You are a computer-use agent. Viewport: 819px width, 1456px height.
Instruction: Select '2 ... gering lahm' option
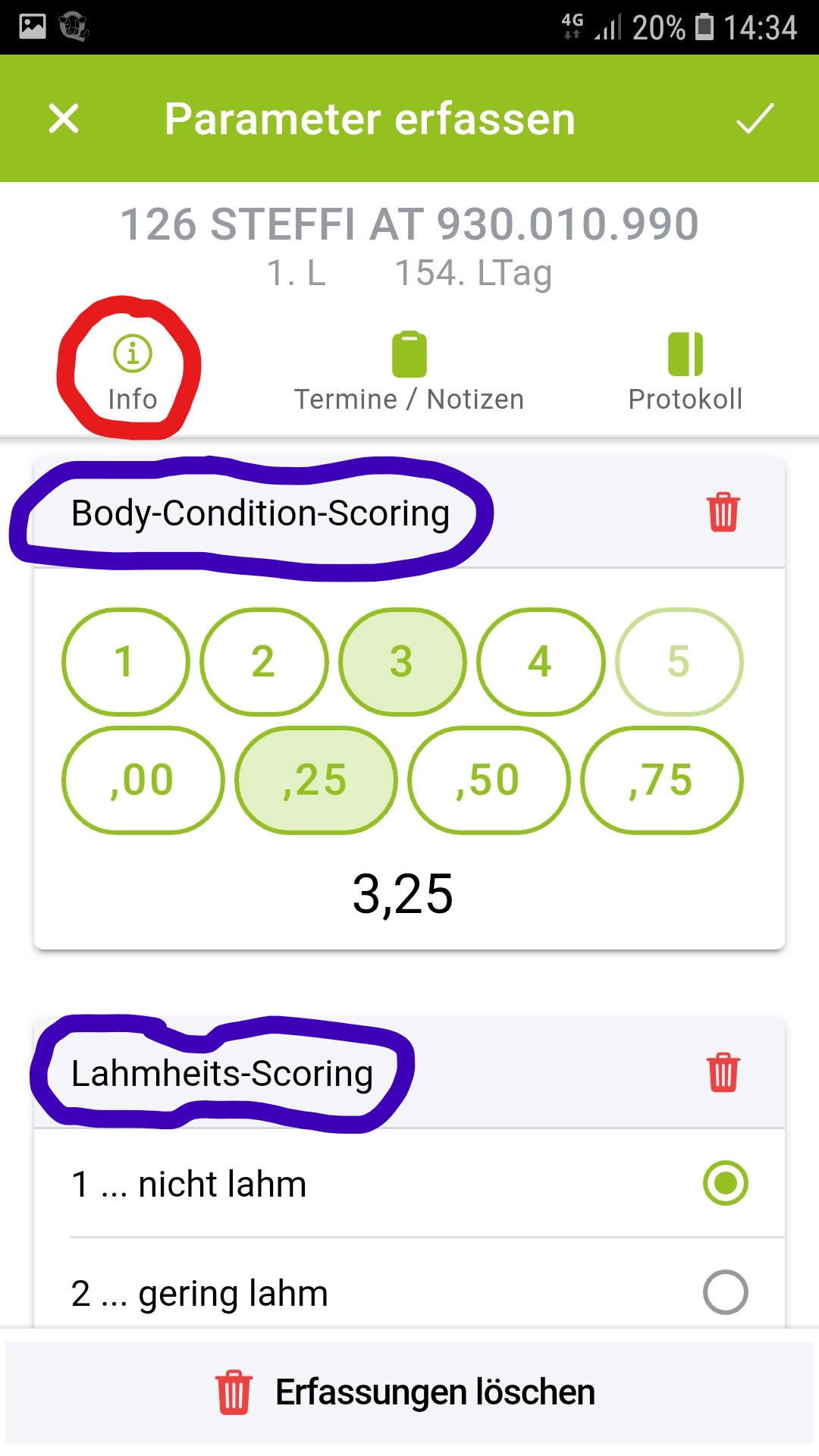[x=725, y=1292]
